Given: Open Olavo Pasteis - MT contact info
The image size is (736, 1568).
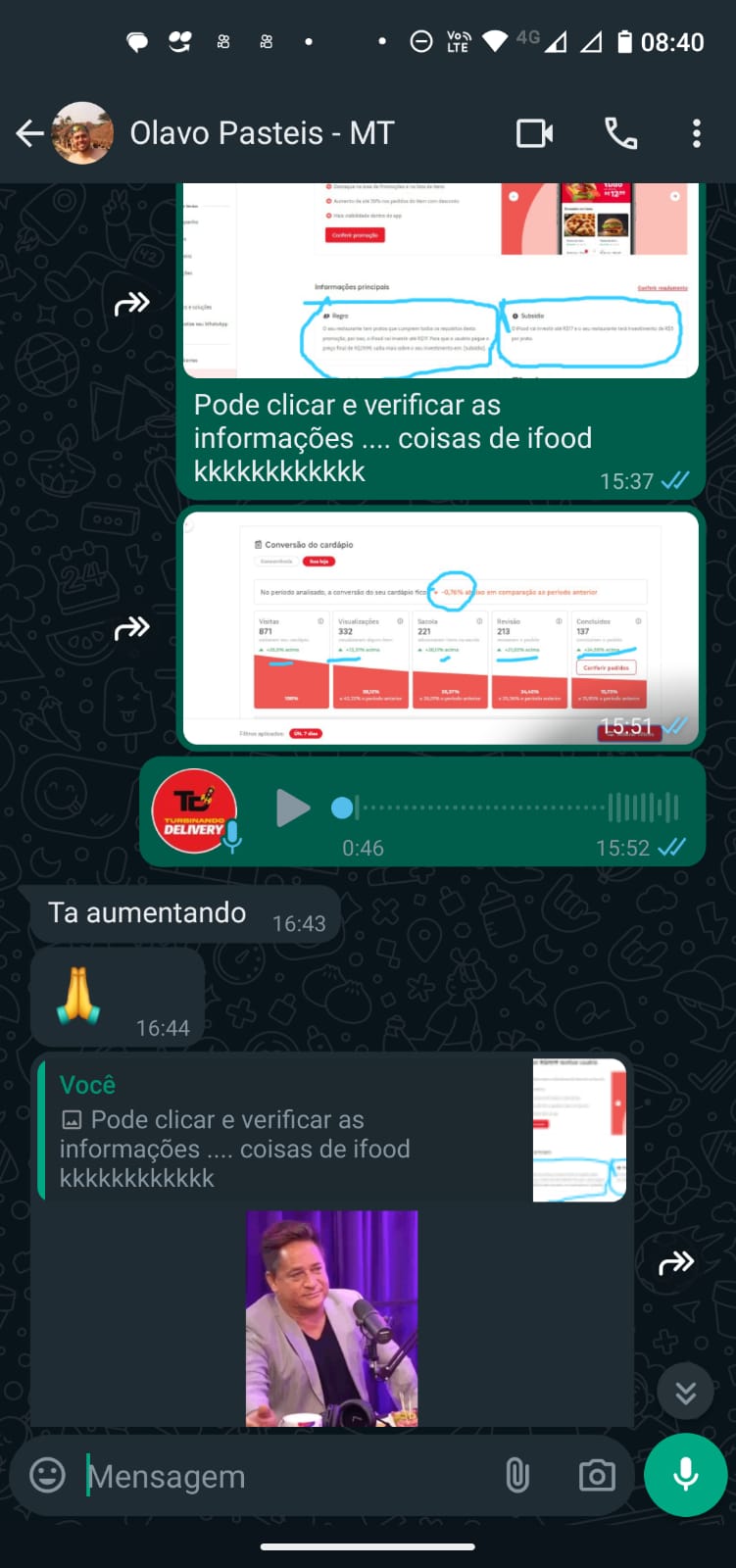Looking at the screenshot, I should (x=261, y=133).
